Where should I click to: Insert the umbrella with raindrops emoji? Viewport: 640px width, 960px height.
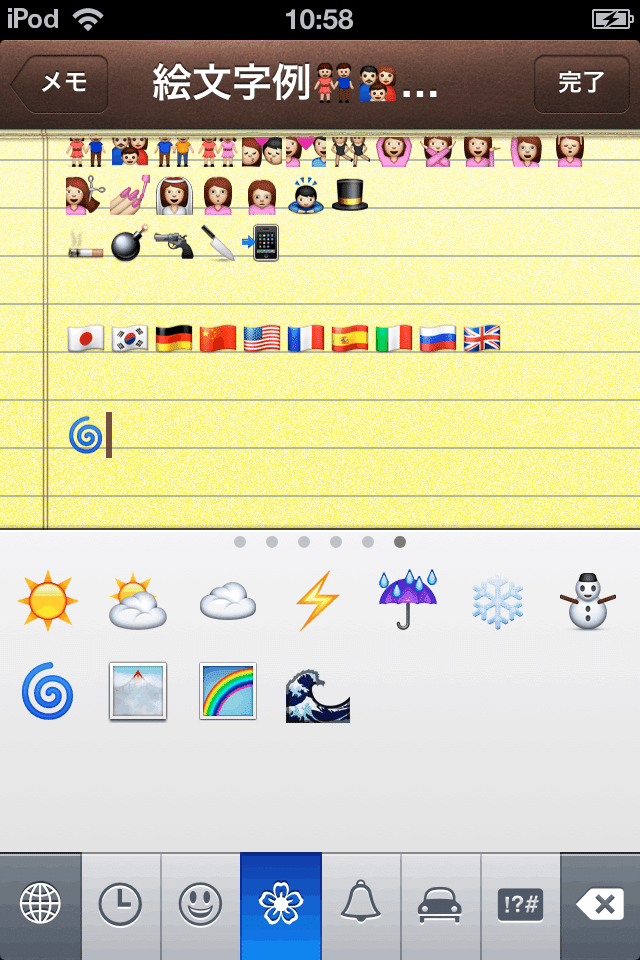[408, 600]
